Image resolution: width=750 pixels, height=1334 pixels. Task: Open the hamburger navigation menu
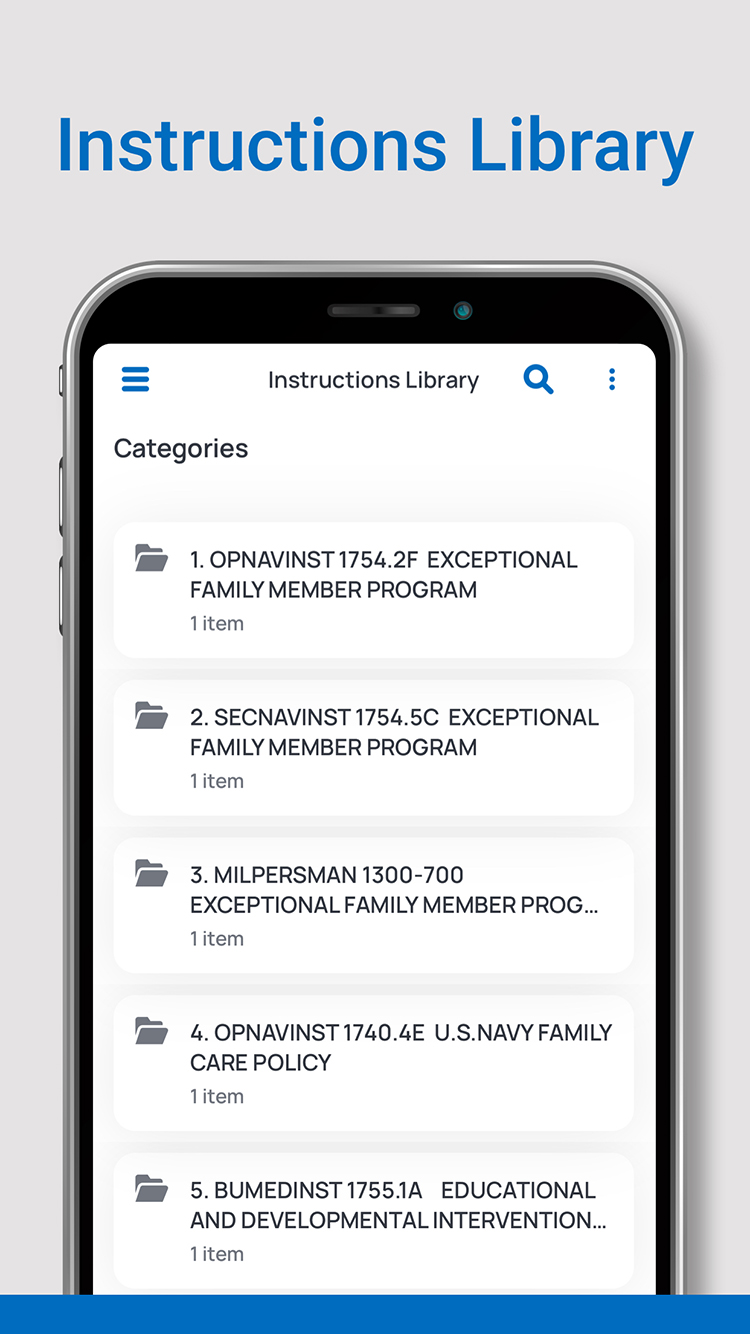[x=135, y=379]
